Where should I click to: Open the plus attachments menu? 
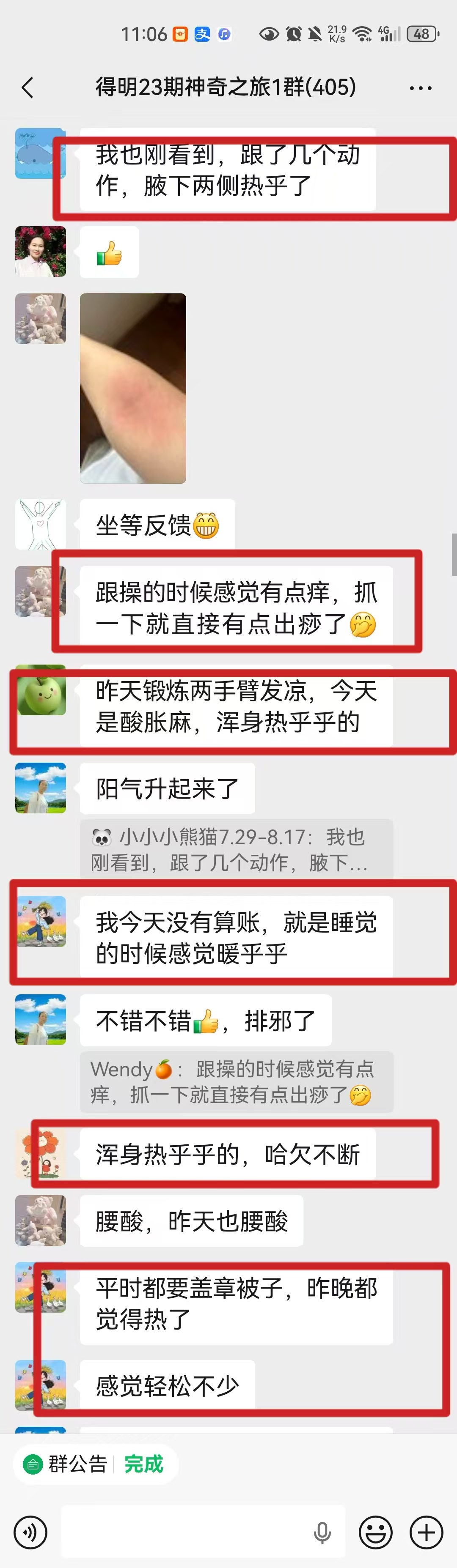[426, 1532]
